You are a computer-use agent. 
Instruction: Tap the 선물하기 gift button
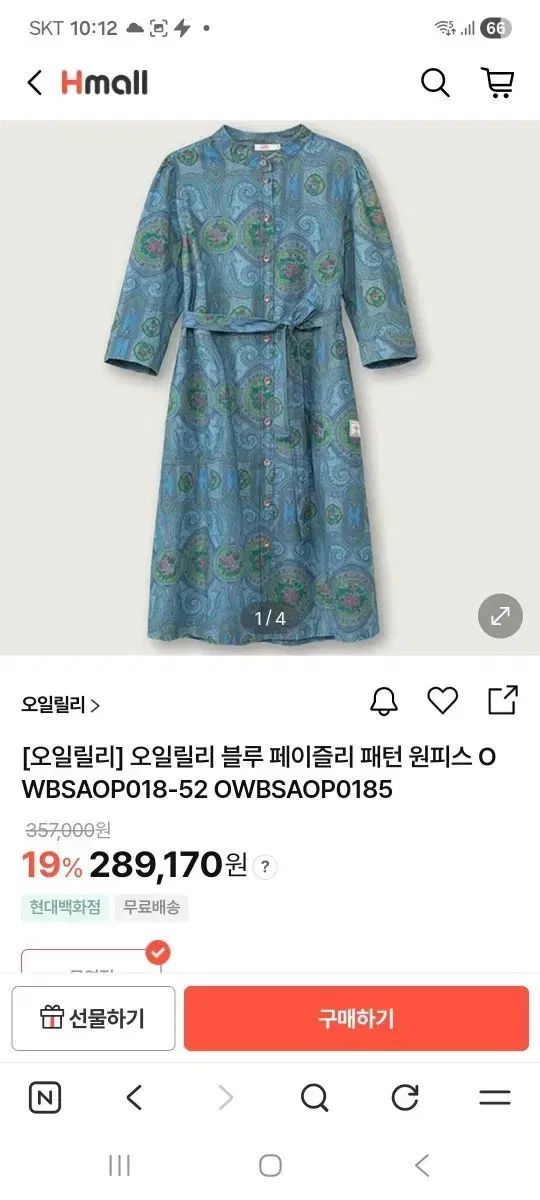(x=93, y=1018)
